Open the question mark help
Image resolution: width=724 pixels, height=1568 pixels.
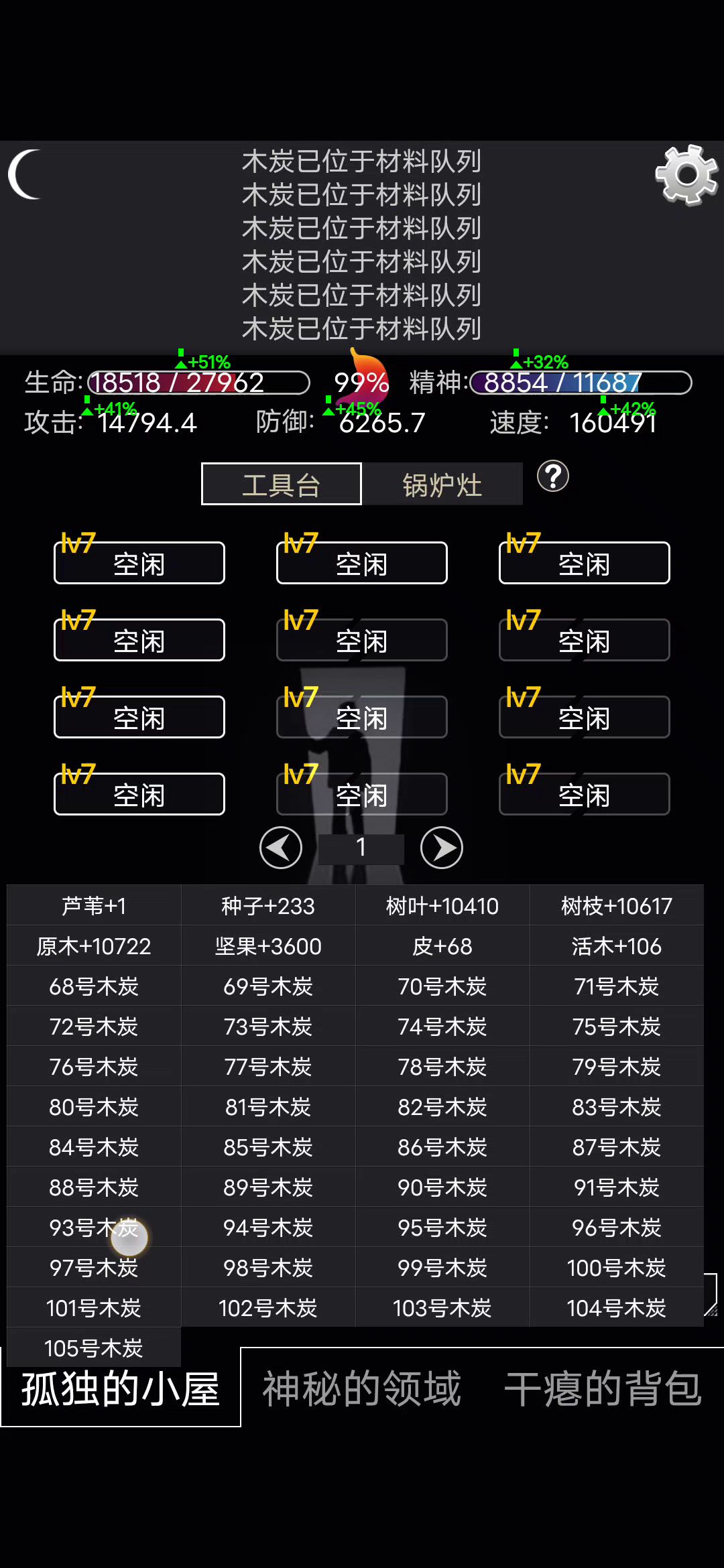click(553, 476)
